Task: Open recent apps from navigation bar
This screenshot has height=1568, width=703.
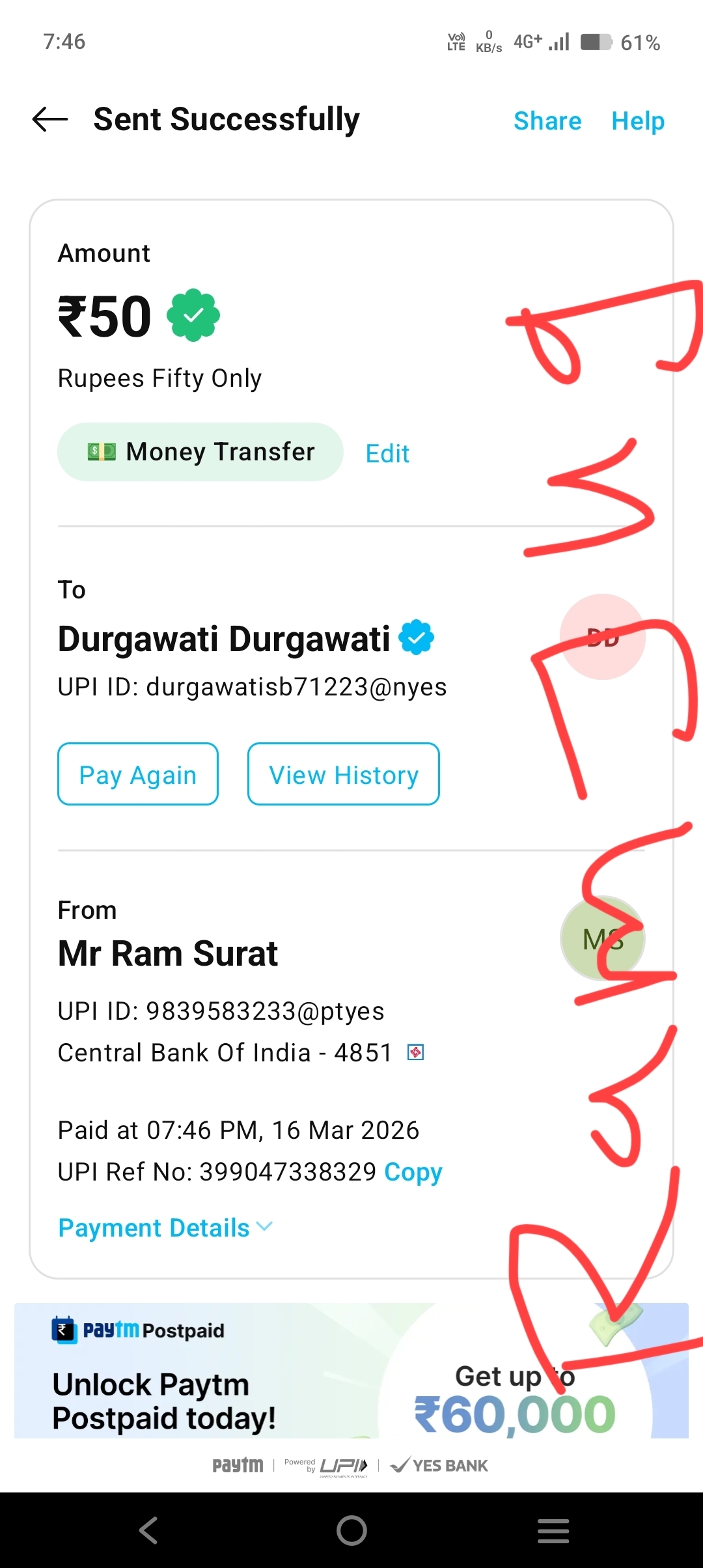Action: [x=553, y=1530]
